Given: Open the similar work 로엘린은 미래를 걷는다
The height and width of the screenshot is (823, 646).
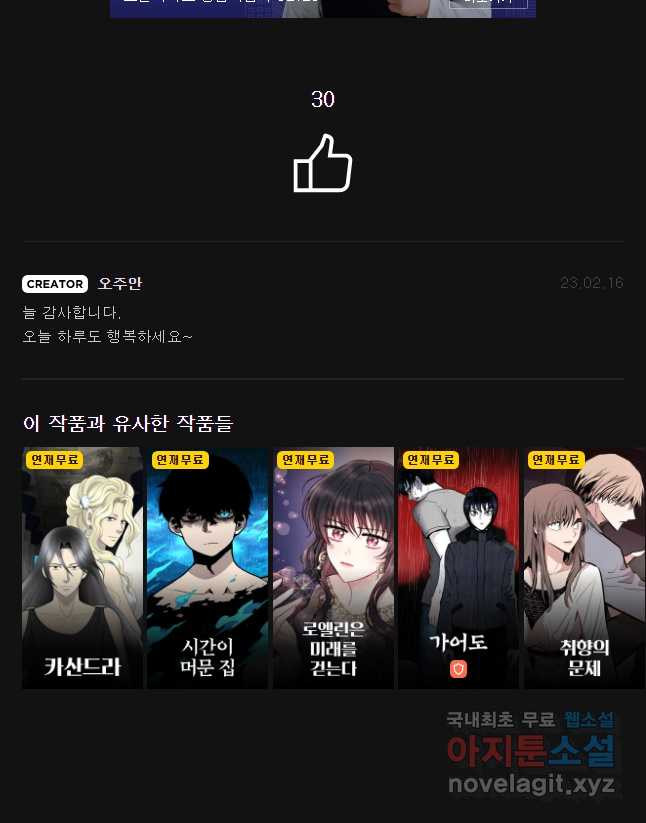Looking at the screenshot, I should [333, 568].
